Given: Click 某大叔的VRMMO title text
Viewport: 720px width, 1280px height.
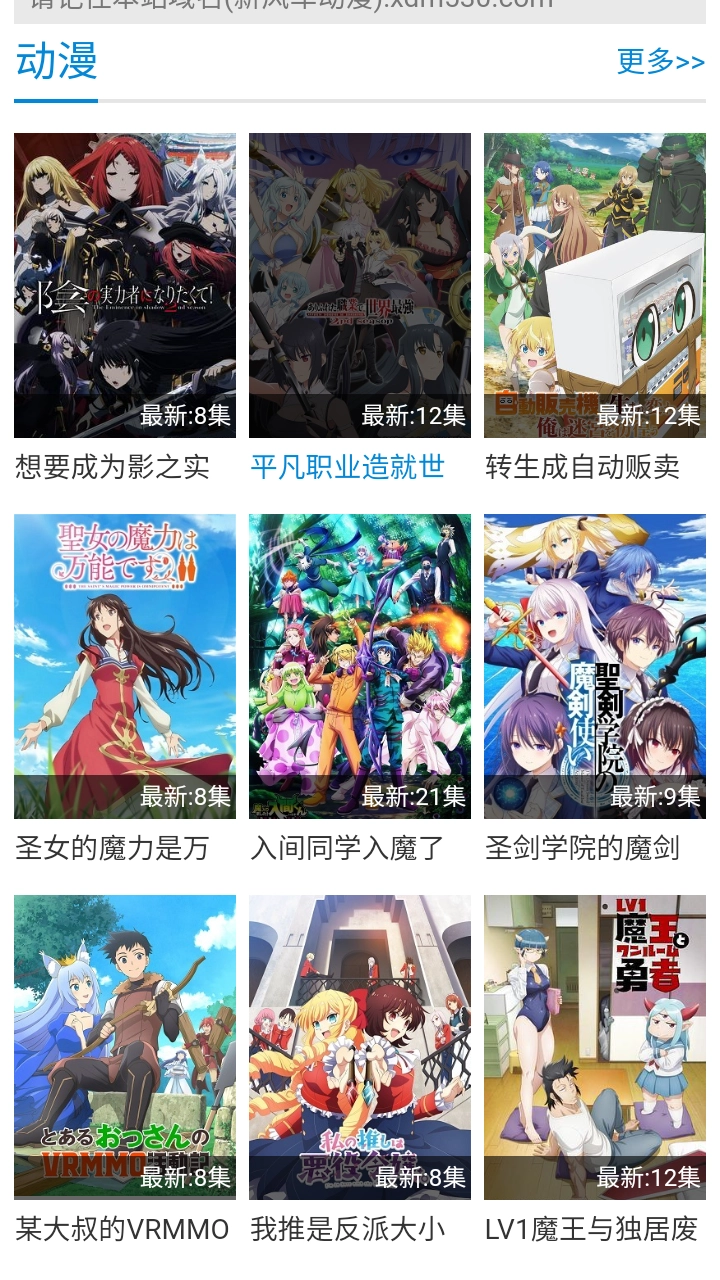Looking at the screenshot, I should coord(121,1229).
